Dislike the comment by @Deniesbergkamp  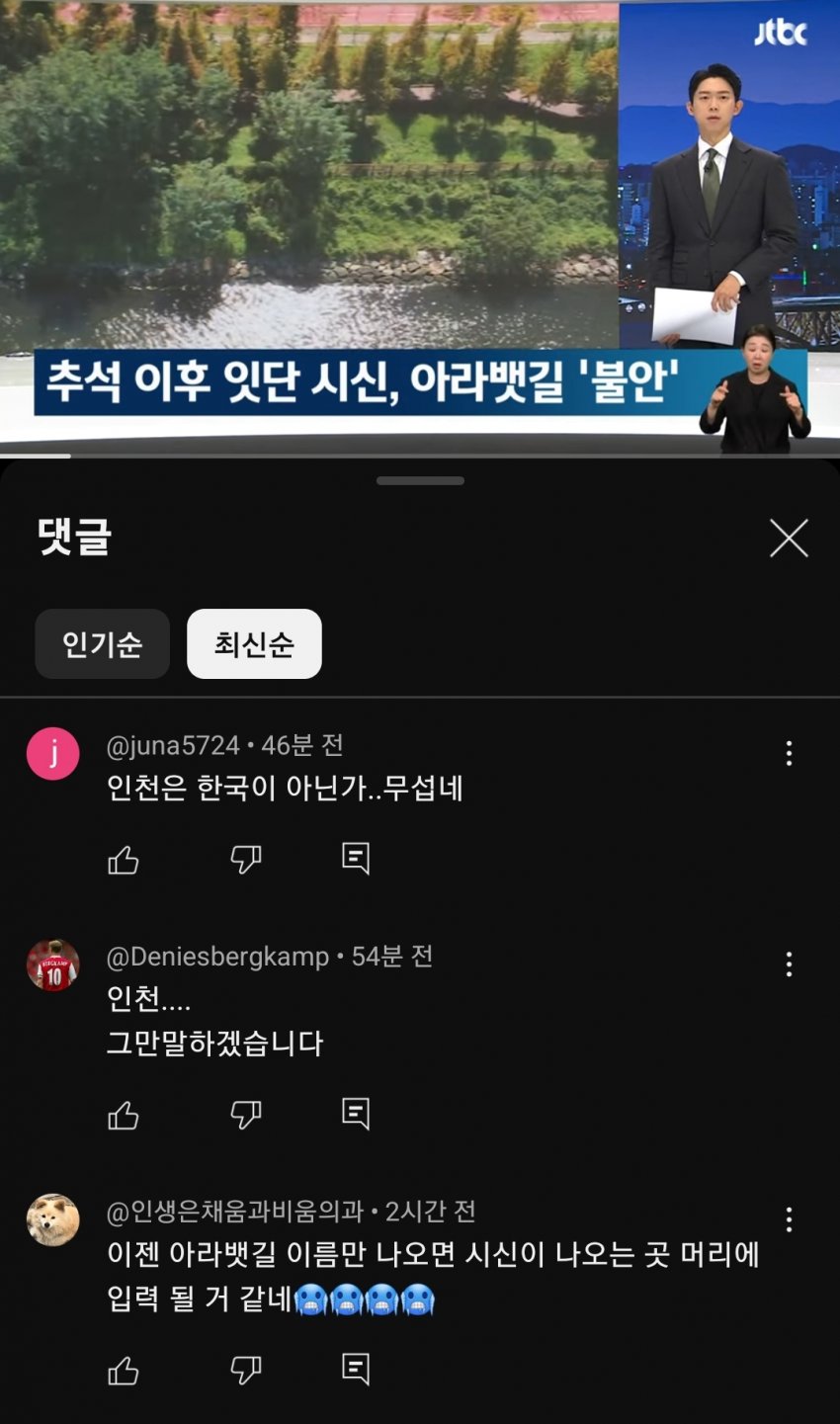245,1116
